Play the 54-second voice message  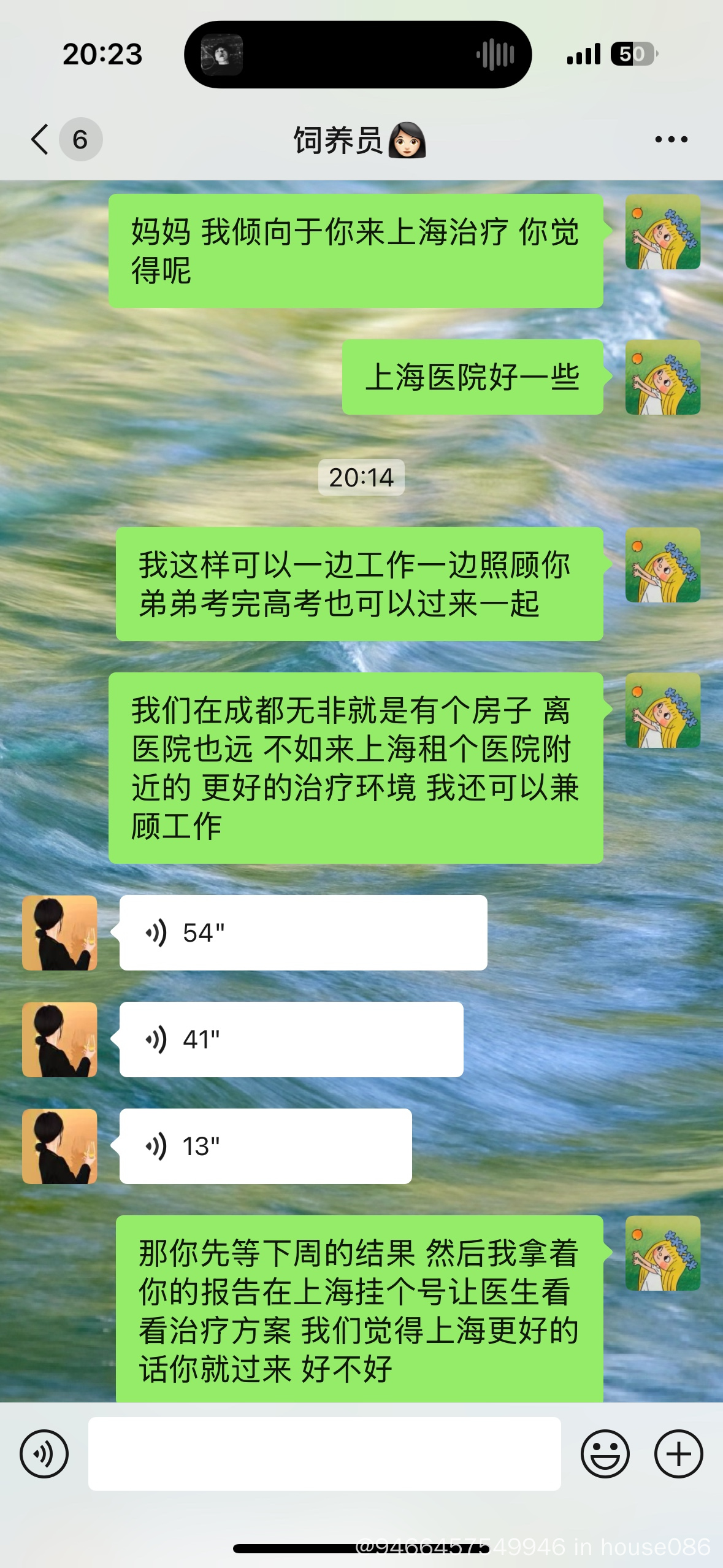click(303, 932)
